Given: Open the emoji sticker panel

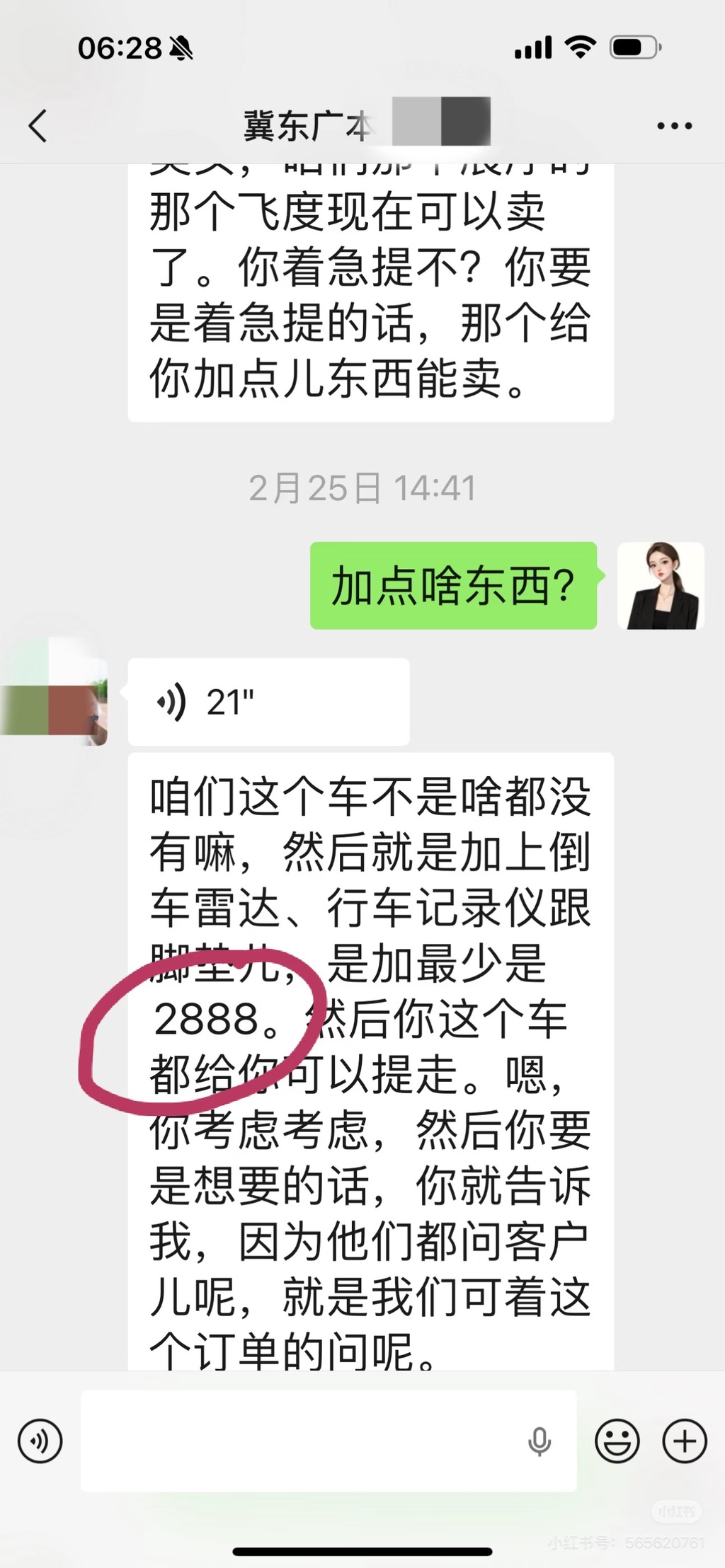Looking at the screenshot, I should click(617, 1441).
